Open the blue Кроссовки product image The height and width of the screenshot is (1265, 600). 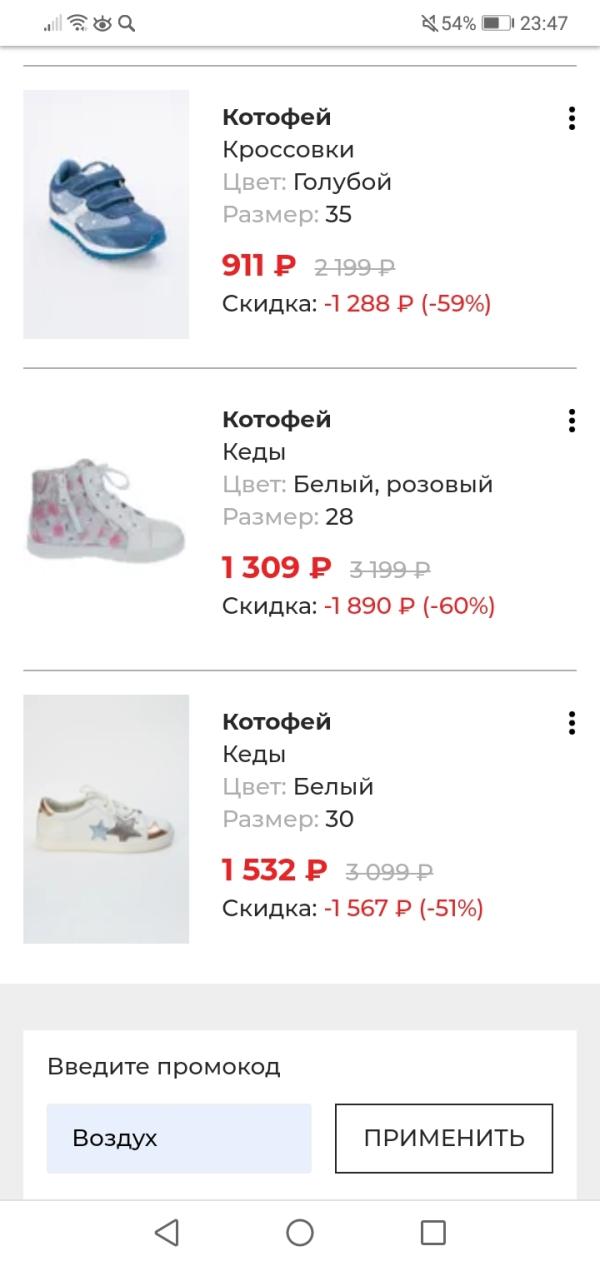[106, 214]
